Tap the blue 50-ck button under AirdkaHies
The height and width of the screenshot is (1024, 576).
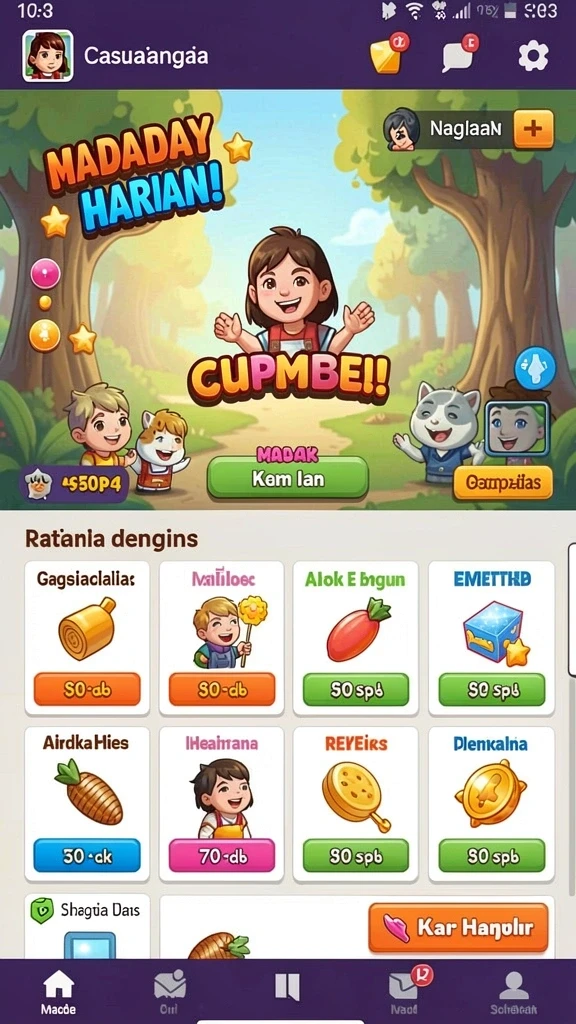click(87, 856)
